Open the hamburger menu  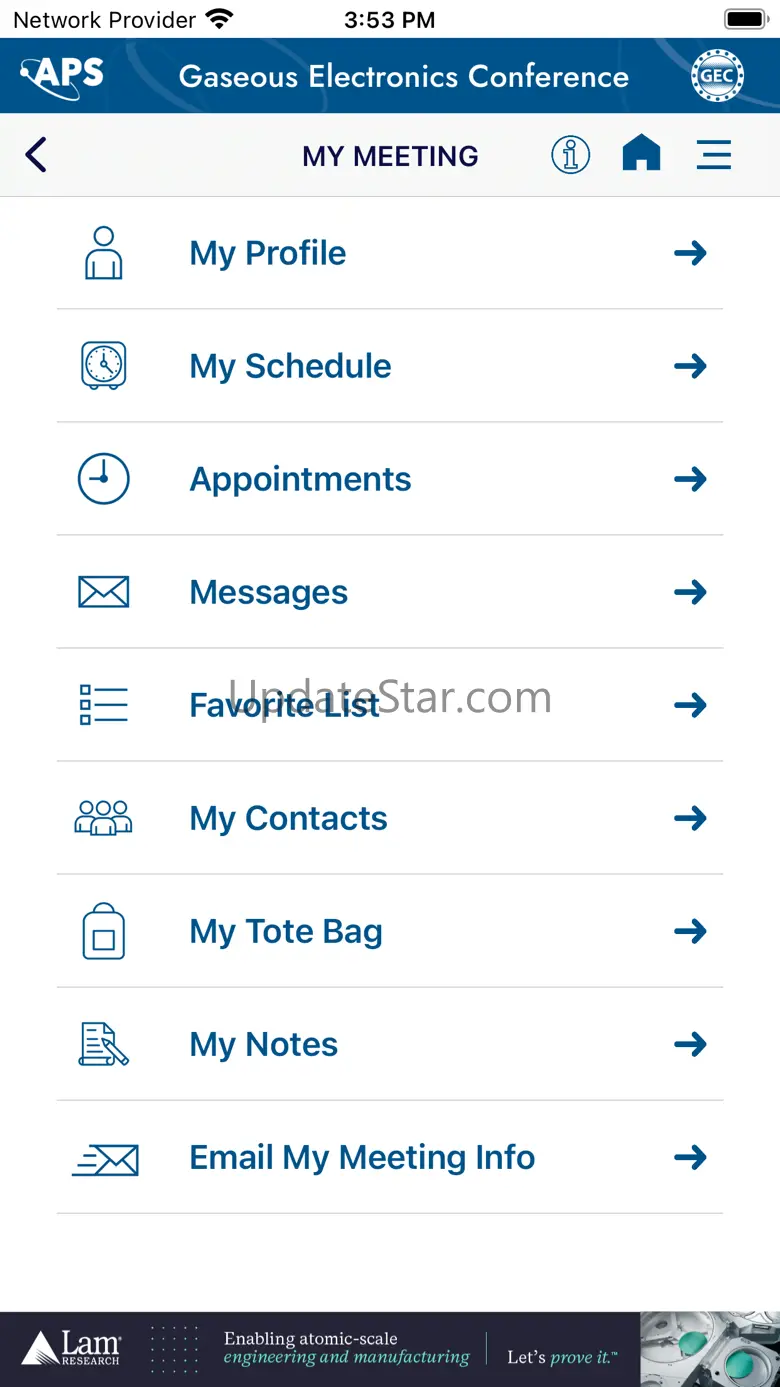click(714, 155)
